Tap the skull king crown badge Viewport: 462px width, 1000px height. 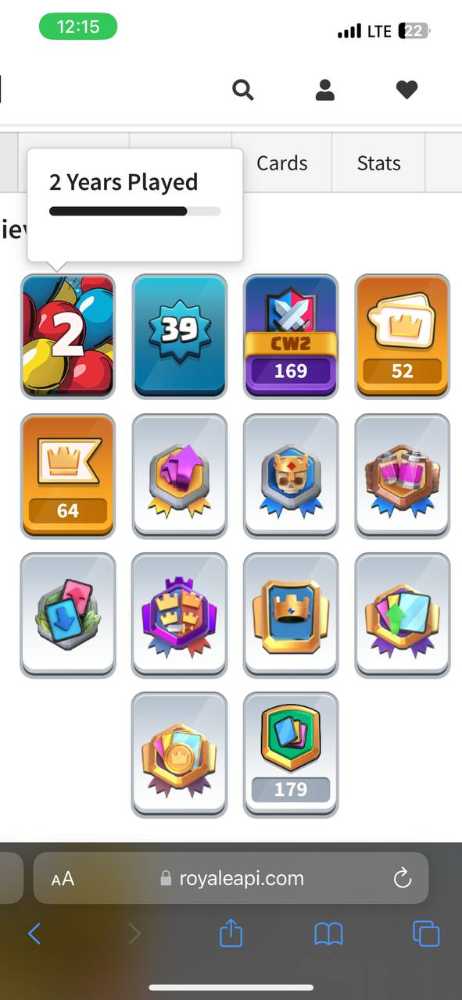[x=290, y=476]
